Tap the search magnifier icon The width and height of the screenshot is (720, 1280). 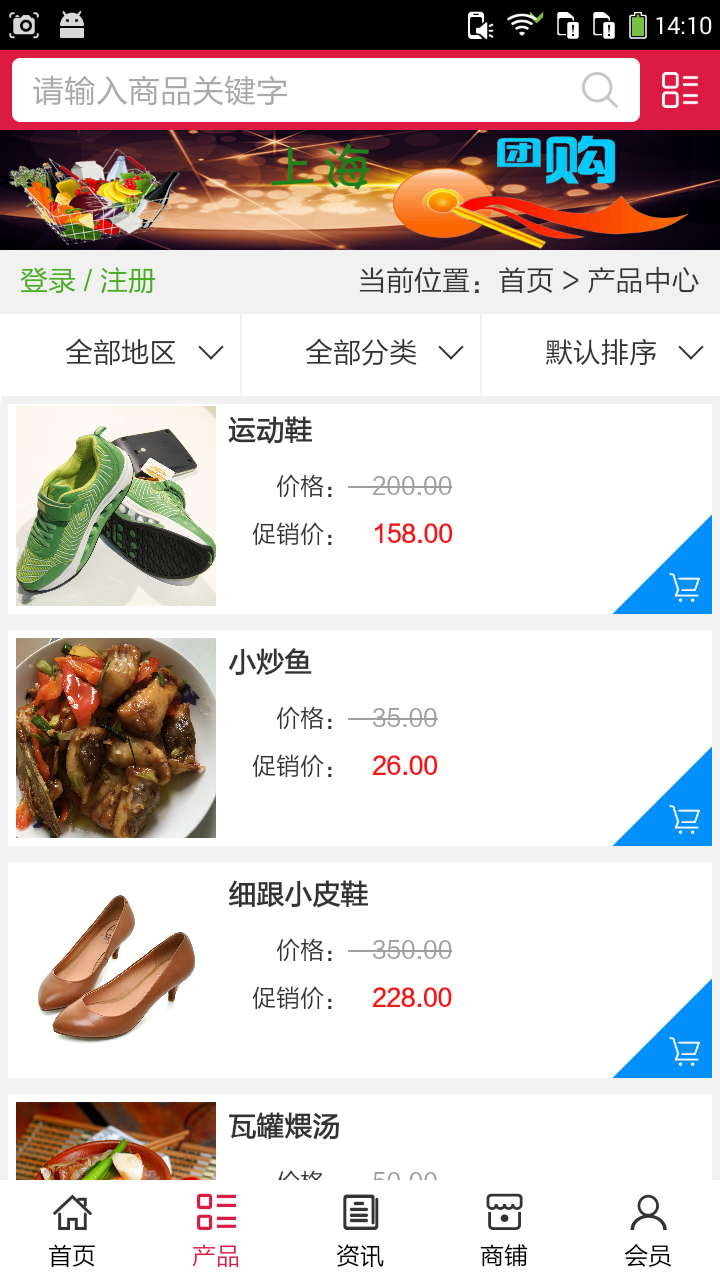coord(599,91)
